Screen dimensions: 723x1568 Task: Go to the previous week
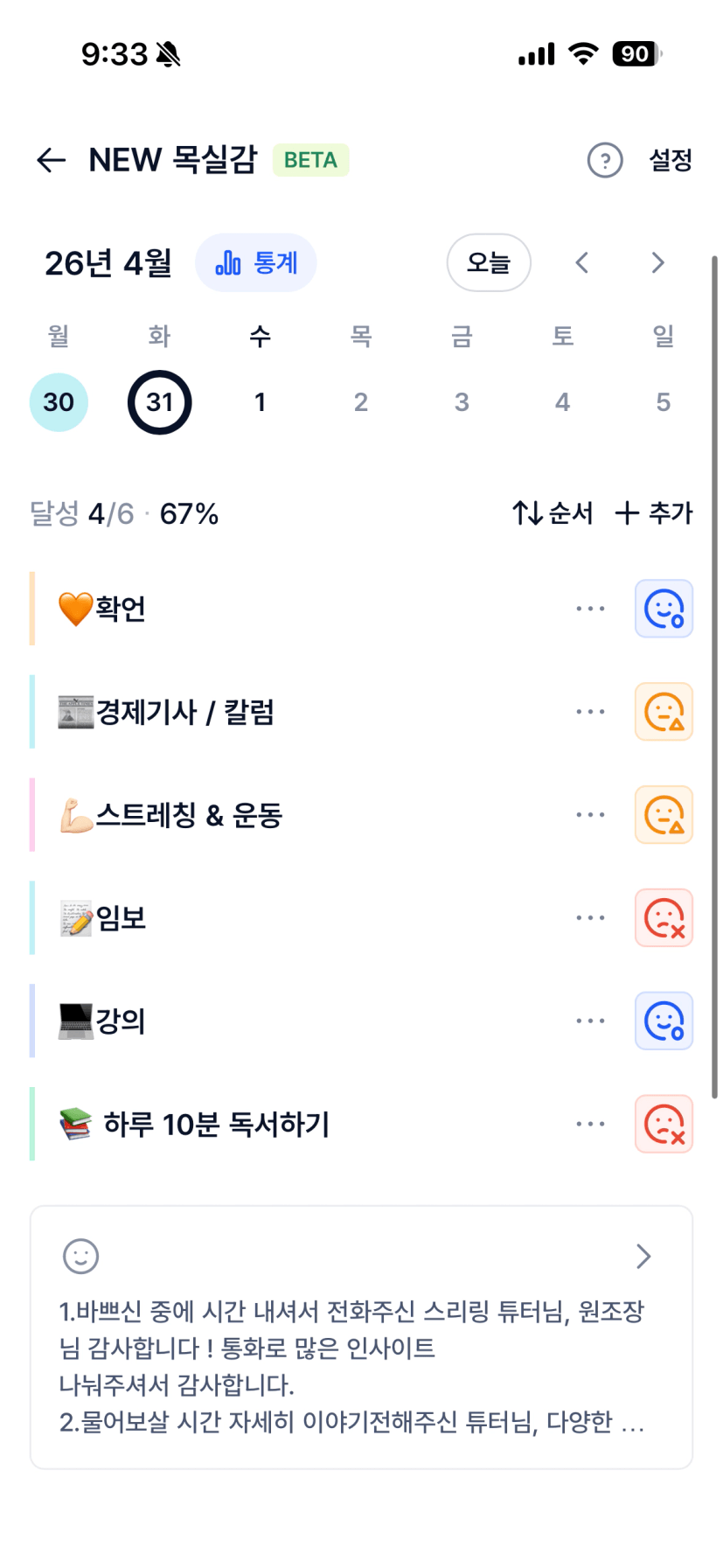[x=582, y=262]
